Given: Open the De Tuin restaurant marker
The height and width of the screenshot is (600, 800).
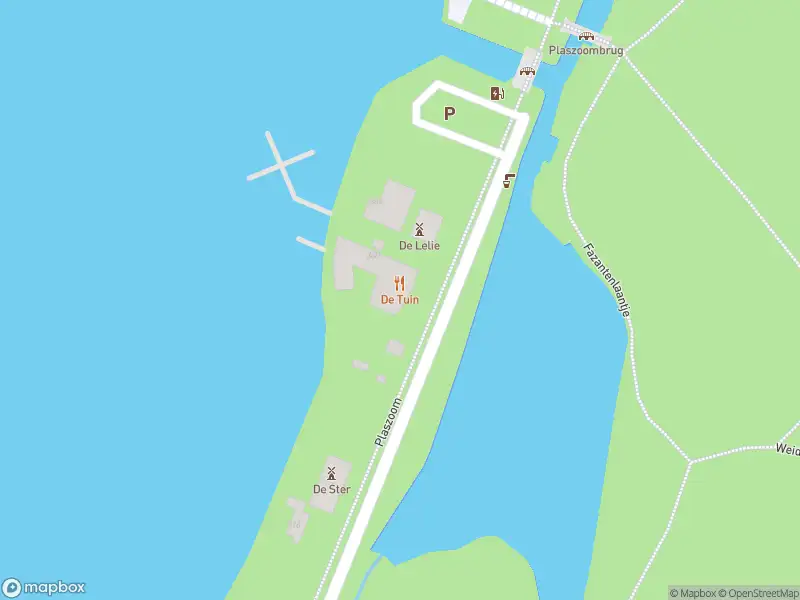Looking at the screenshot, I should [400, 283].
